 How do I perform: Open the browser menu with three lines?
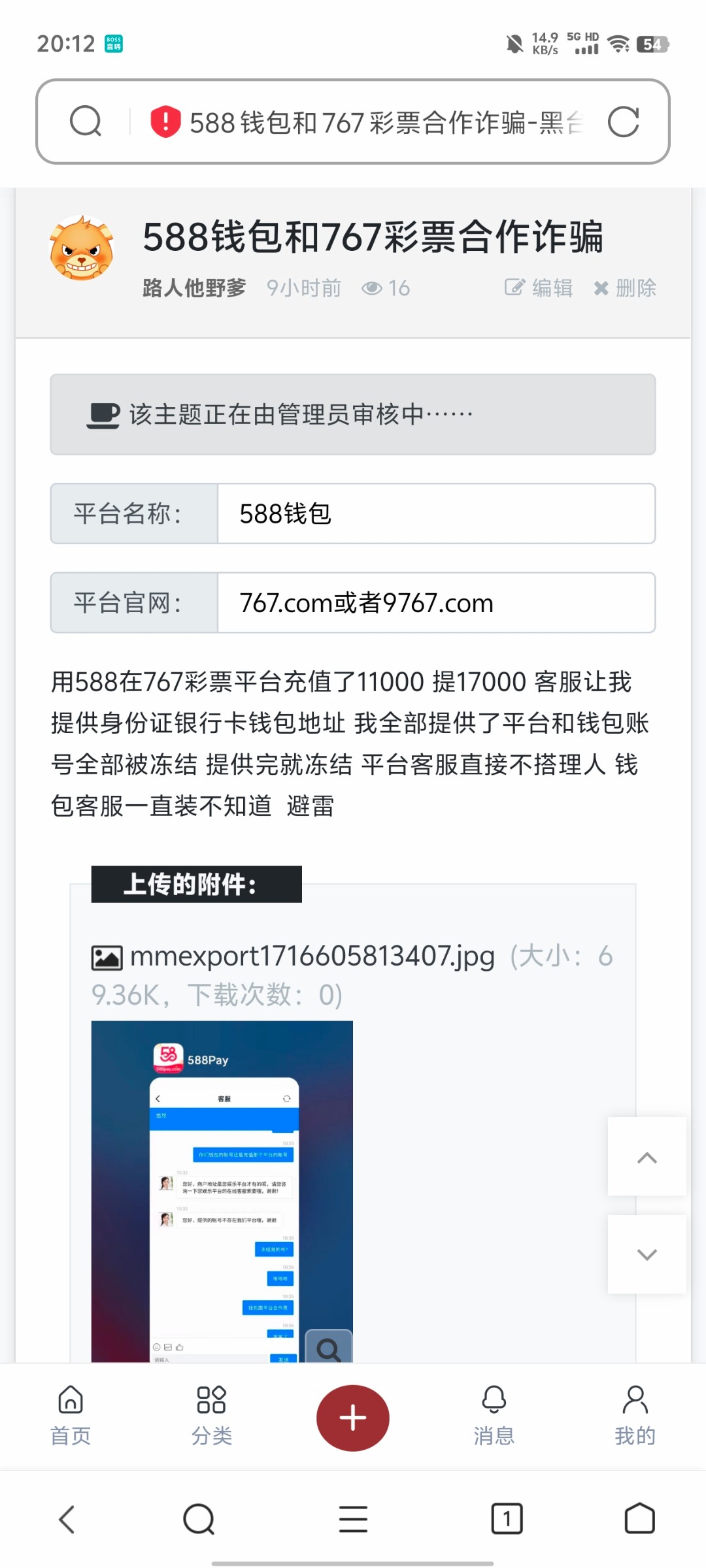(x=352, y=1518)
